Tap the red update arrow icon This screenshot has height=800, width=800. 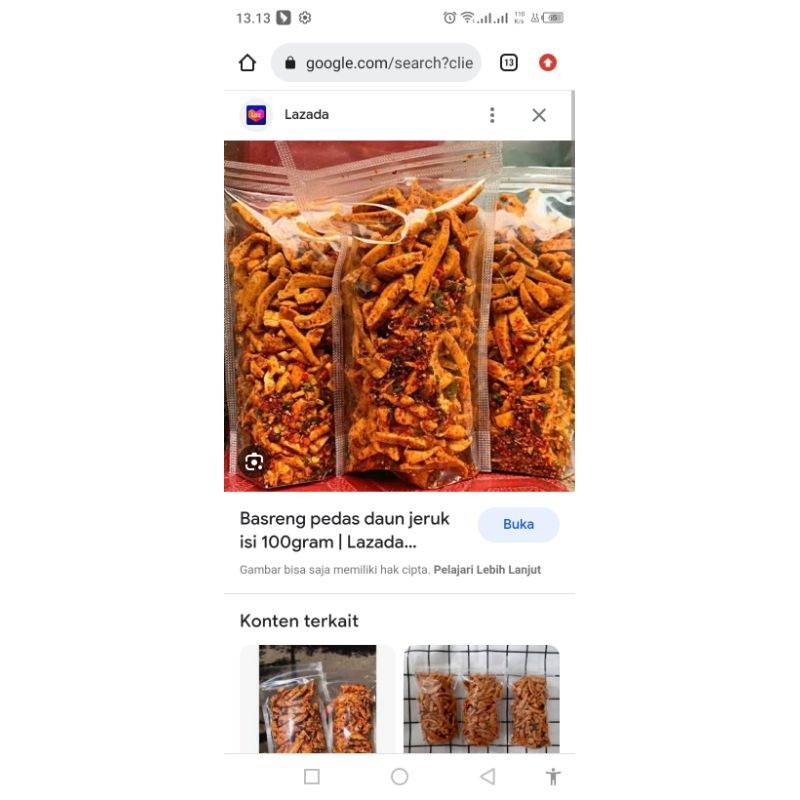click(547, 63)
